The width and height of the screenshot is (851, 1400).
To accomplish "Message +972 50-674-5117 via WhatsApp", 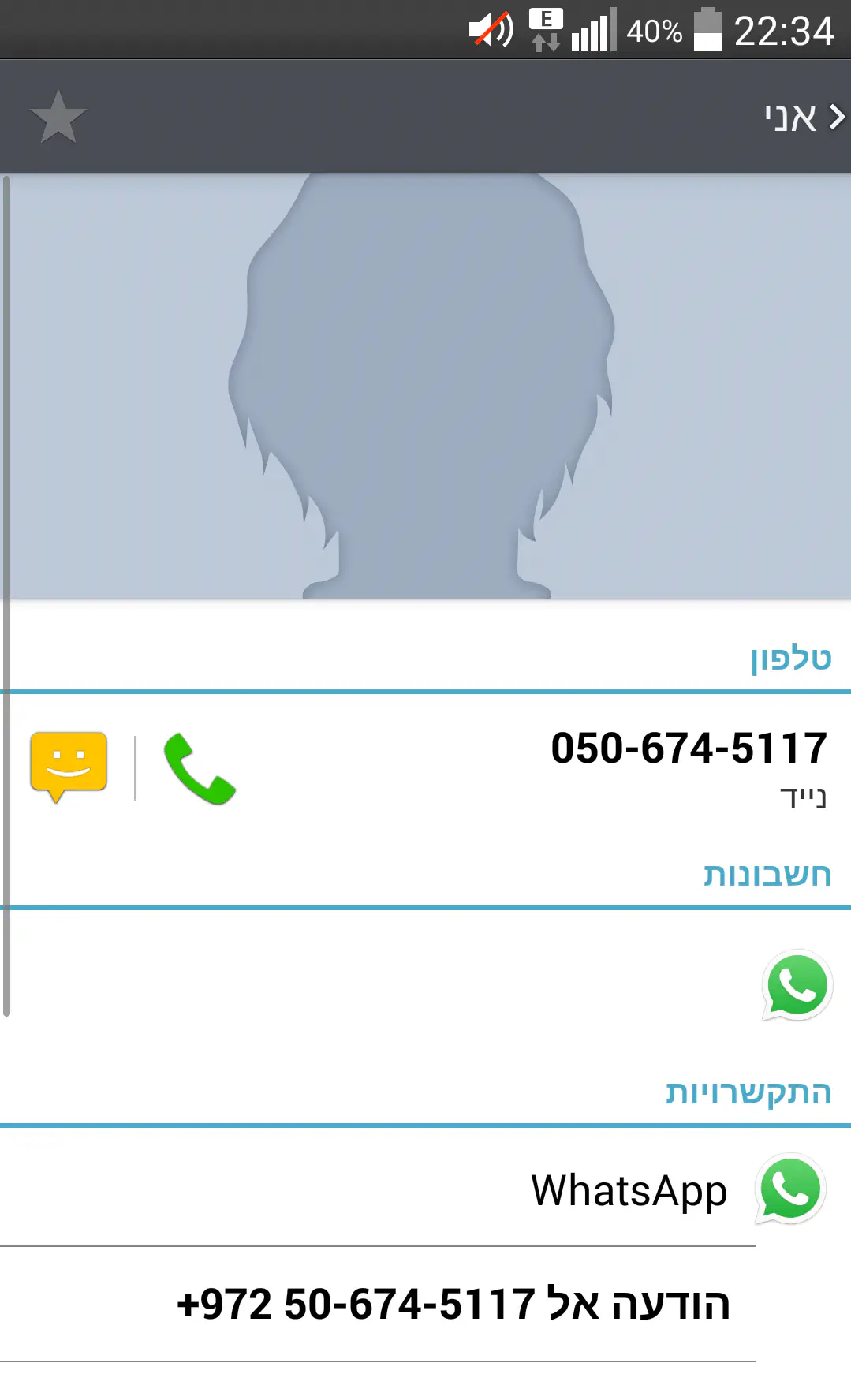I will pos(453,1304).
